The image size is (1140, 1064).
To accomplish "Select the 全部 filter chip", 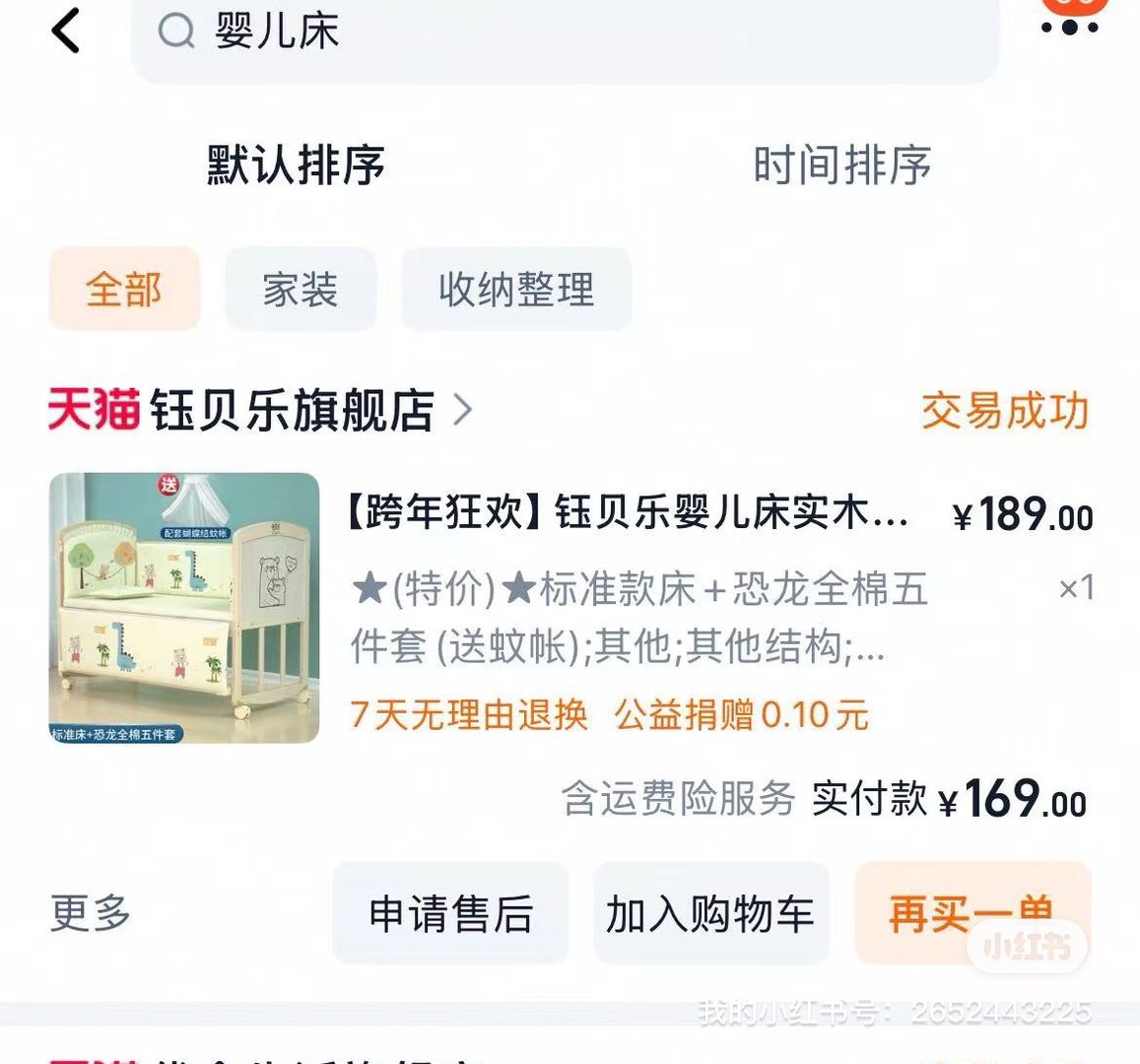I will pos(124,290).
